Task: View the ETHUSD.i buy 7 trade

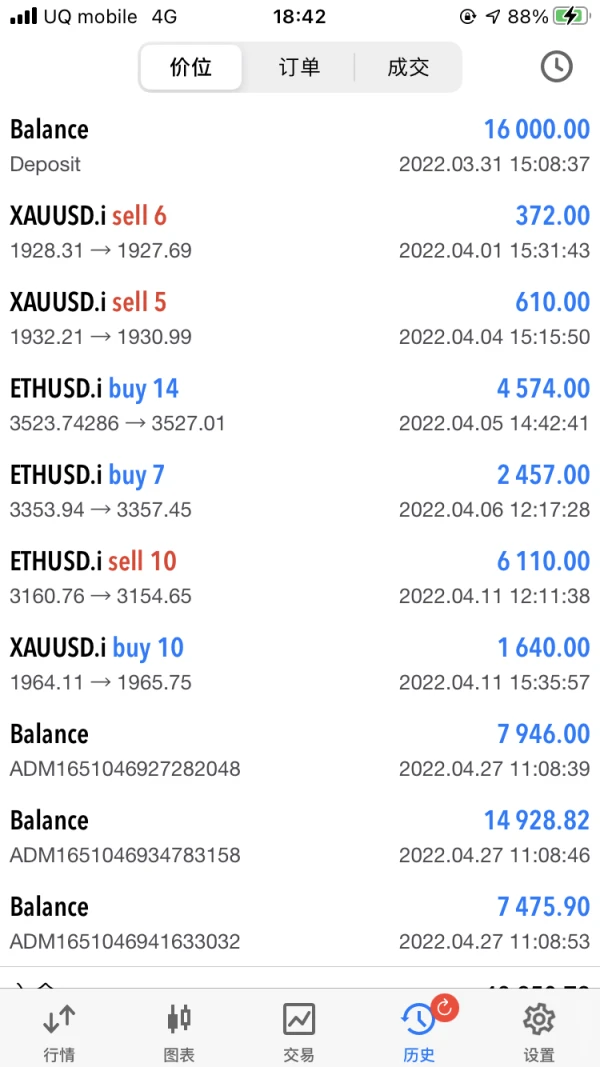Action: point(300,491)
